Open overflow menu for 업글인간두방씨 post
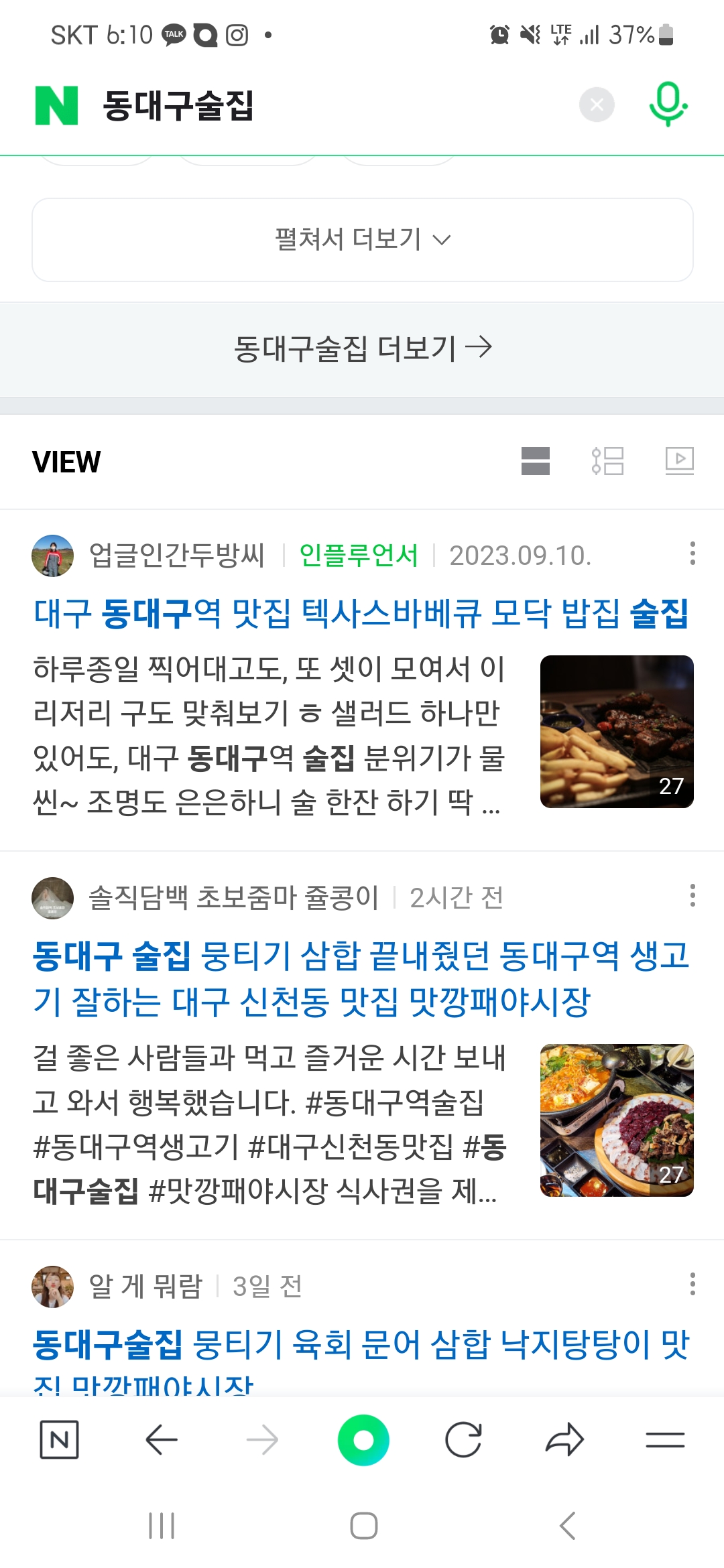 tap(692, 553)
